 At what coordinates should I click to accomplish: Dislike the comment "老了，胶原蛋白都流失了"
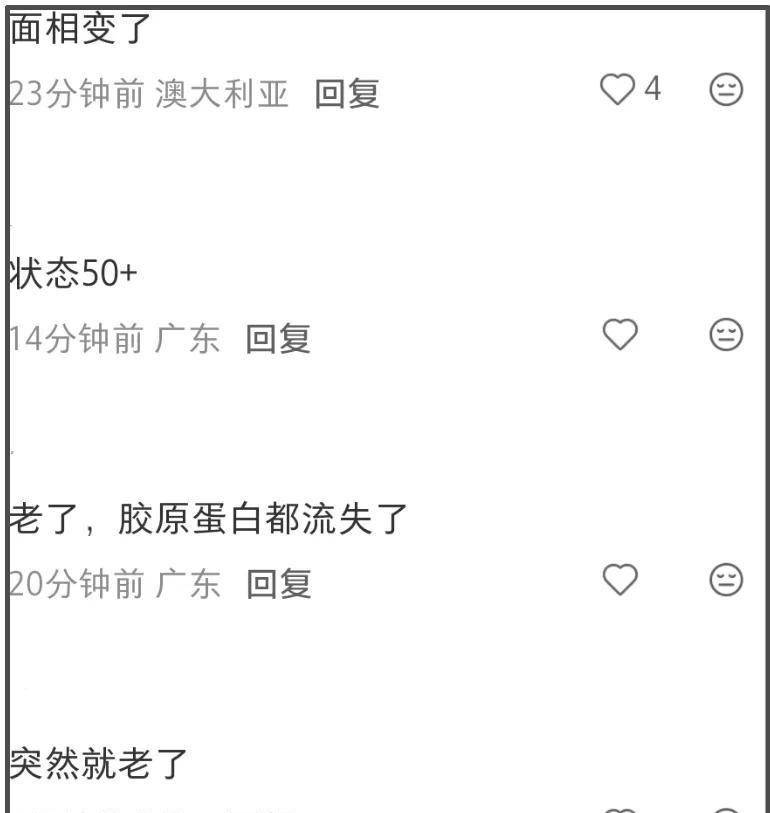[x=726, y=580]
